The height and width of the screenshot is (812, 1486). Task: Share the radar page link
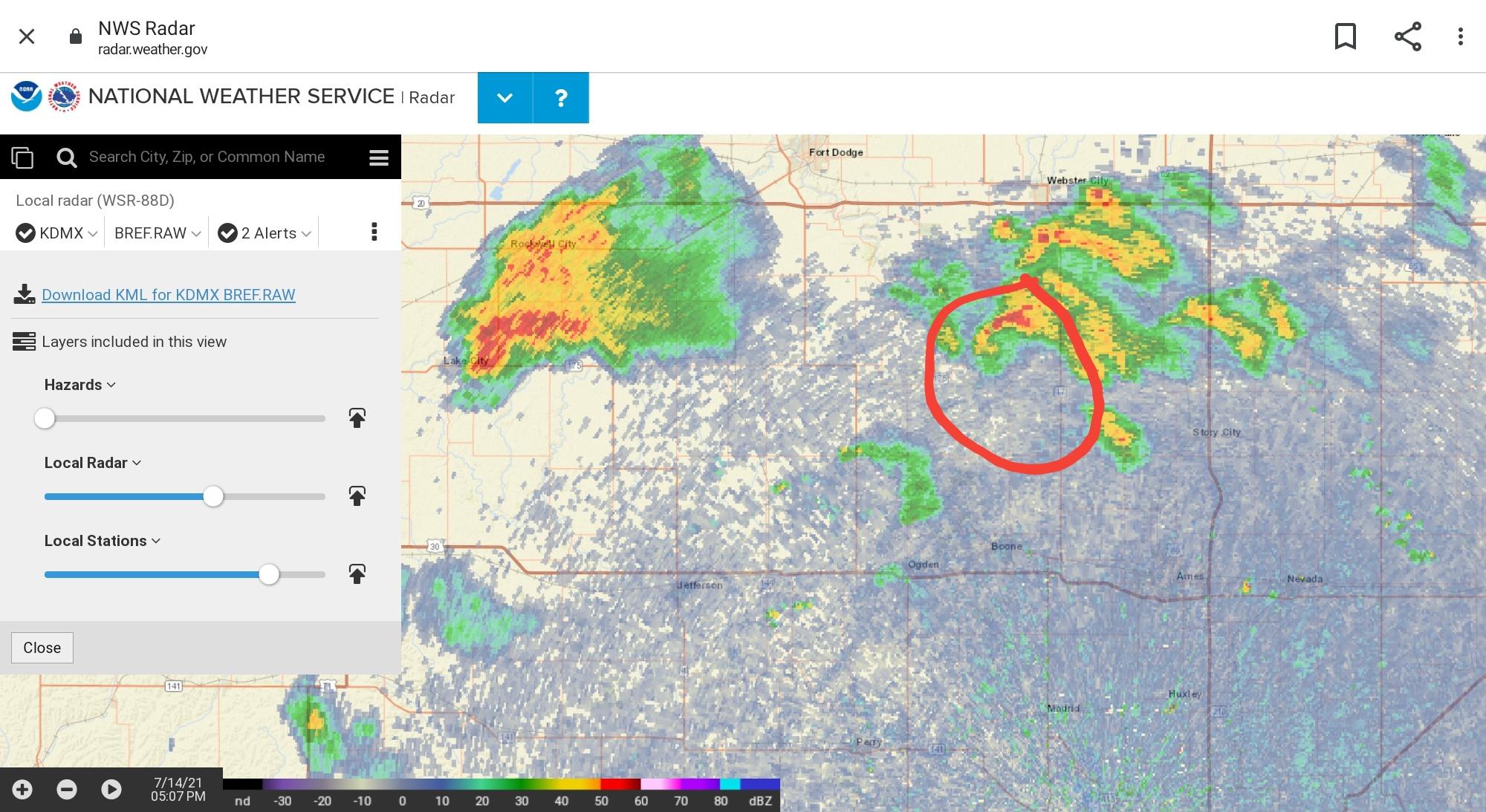point(1407,36)
